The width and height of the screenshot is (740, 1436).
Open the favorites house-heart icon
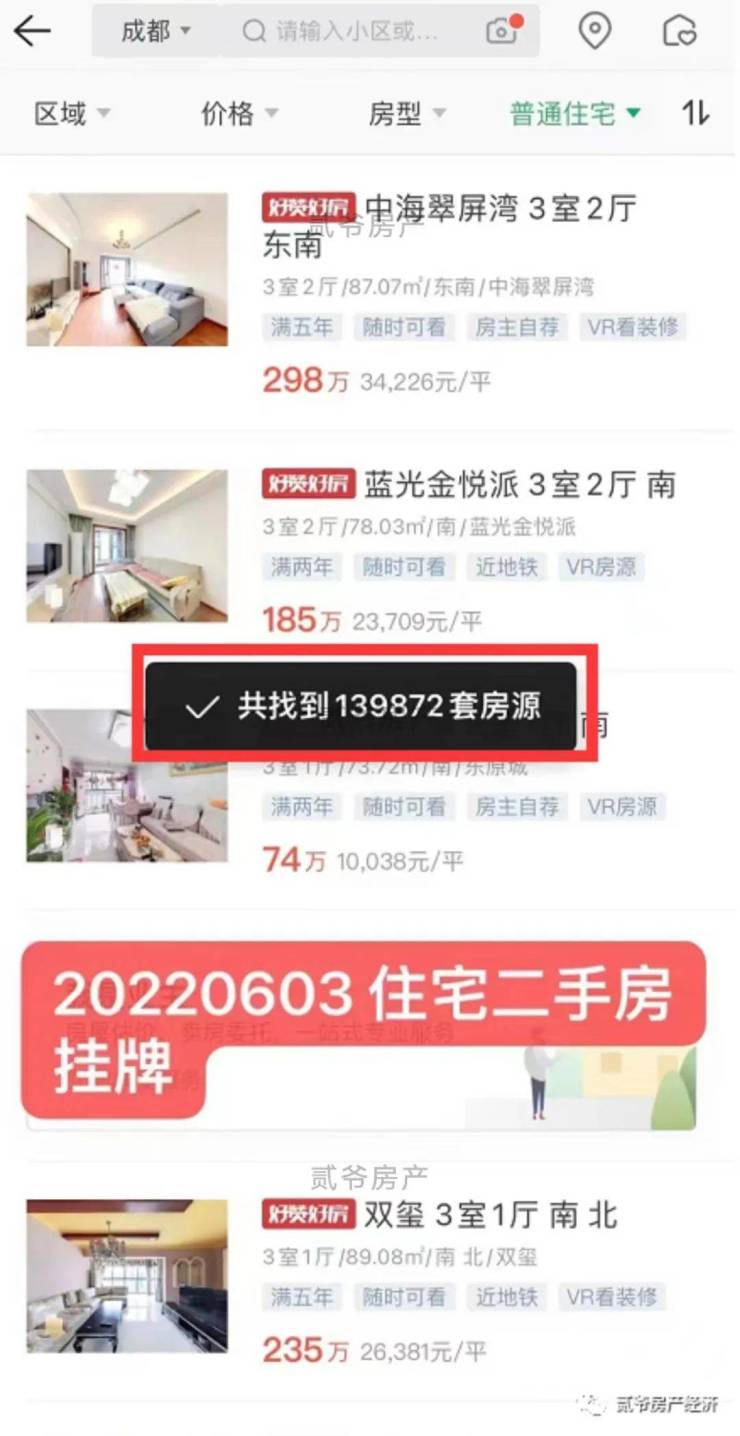pyautogui.click(x=680, y=31)
